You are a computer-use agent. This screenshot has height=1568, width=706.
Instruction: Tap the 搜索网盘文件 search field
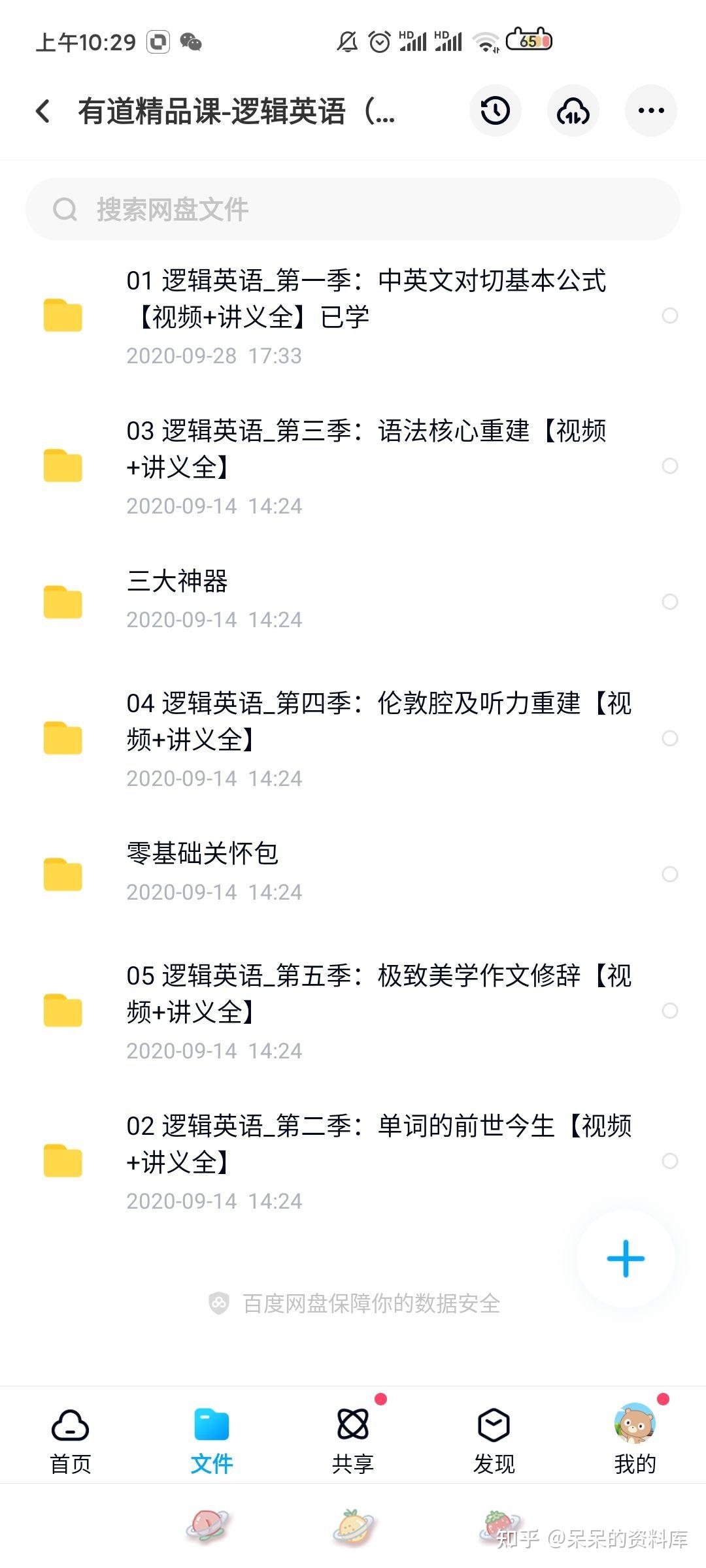(x=353, y=209)
